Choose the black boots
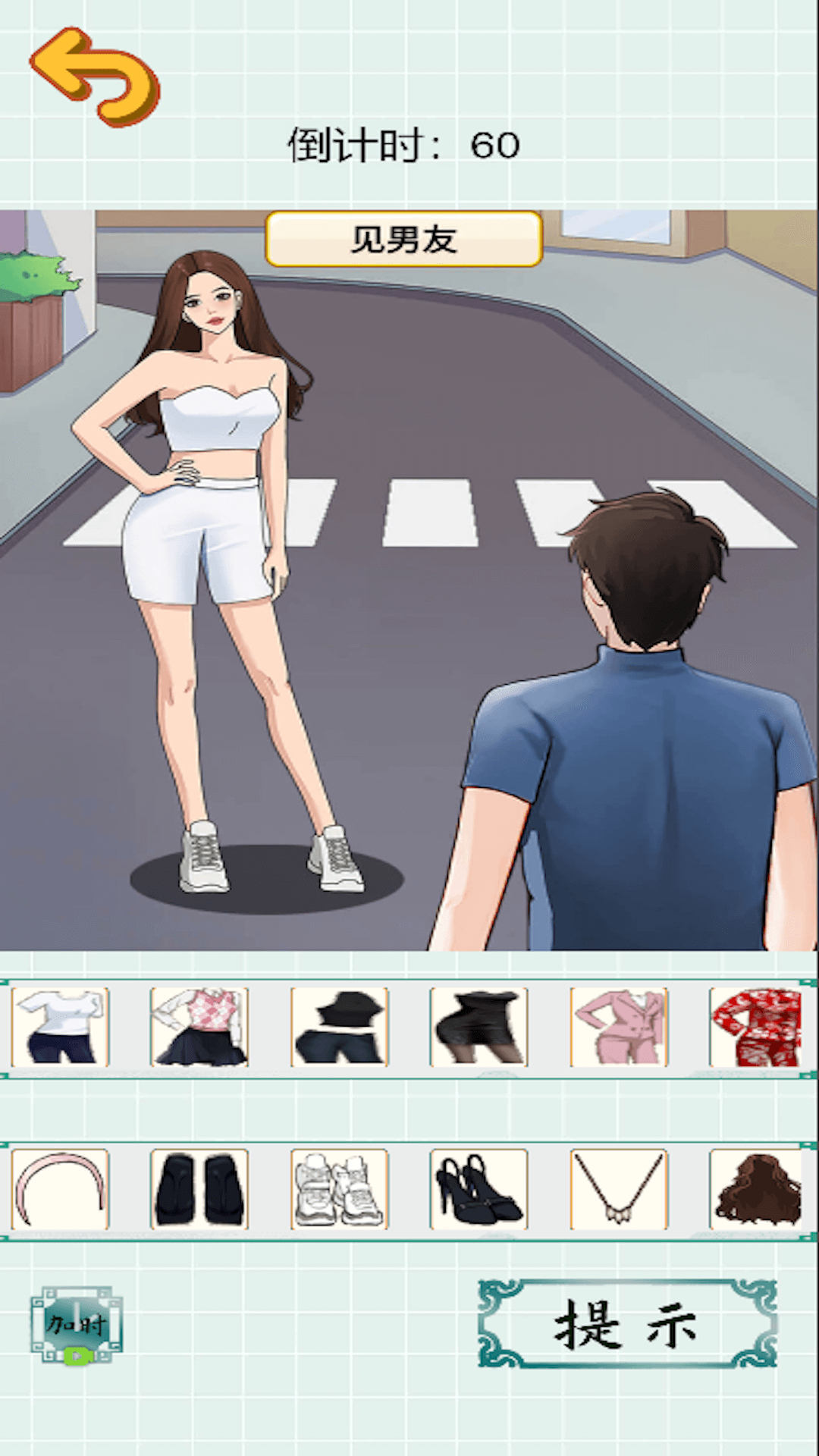 pos(199,1188)
